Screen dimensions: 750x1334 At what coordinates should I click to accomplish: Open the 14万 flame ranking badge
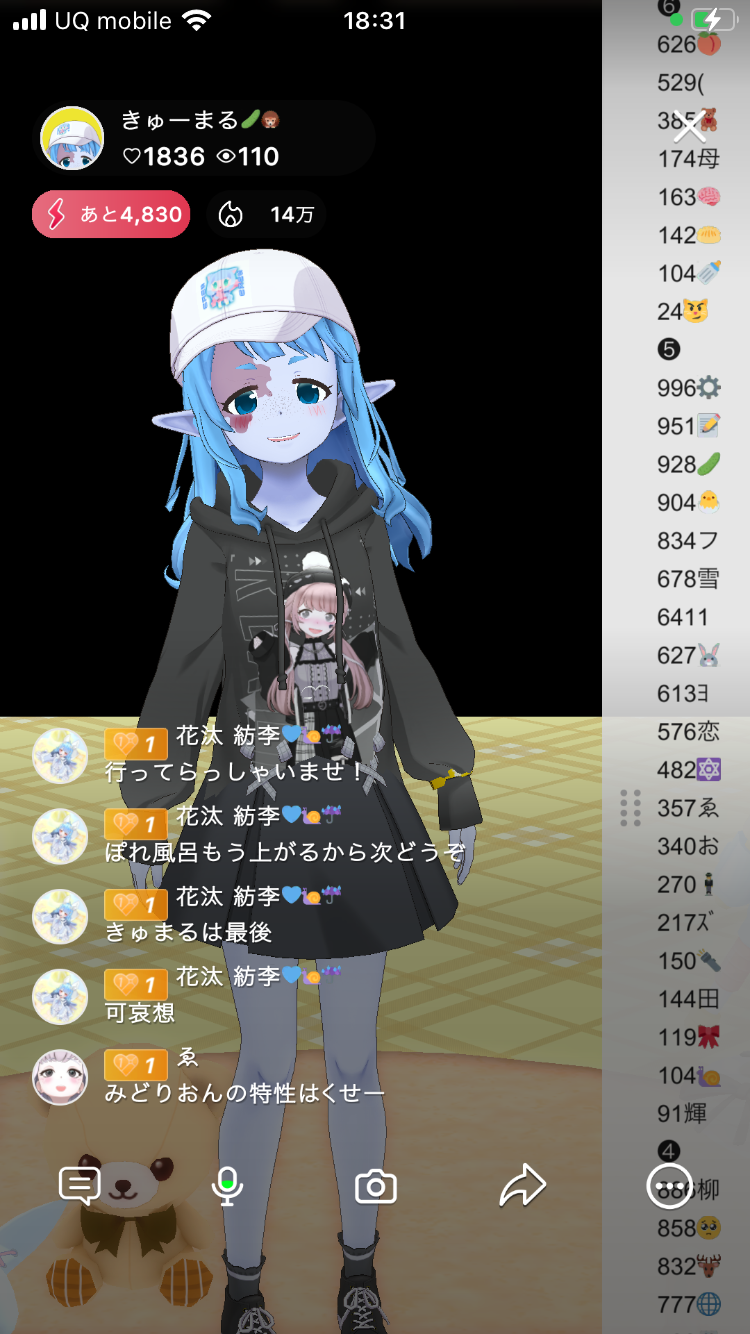pyautogui.click(x=267, y=214)
